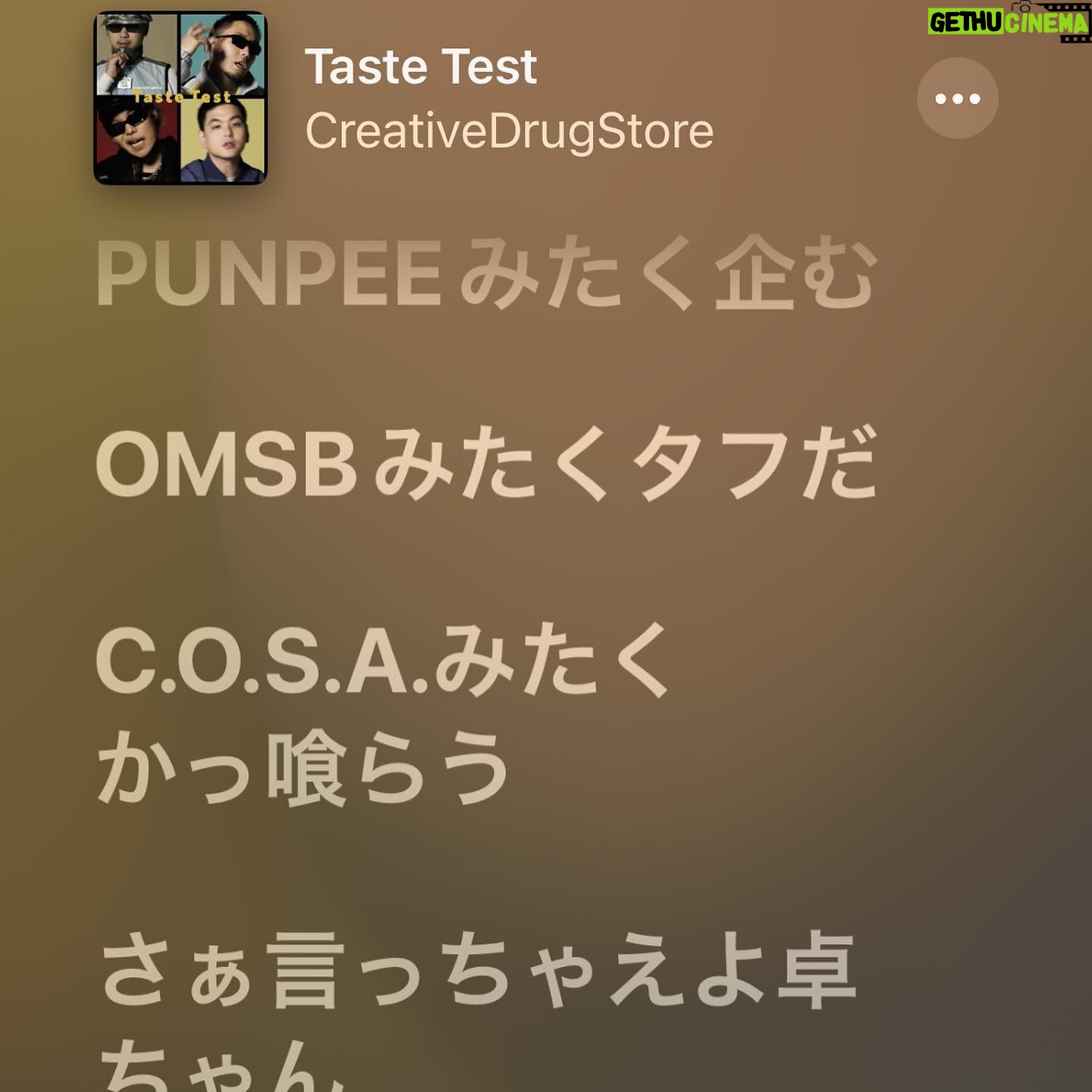Open the more options menu for Taste Test

coord(957,99)
